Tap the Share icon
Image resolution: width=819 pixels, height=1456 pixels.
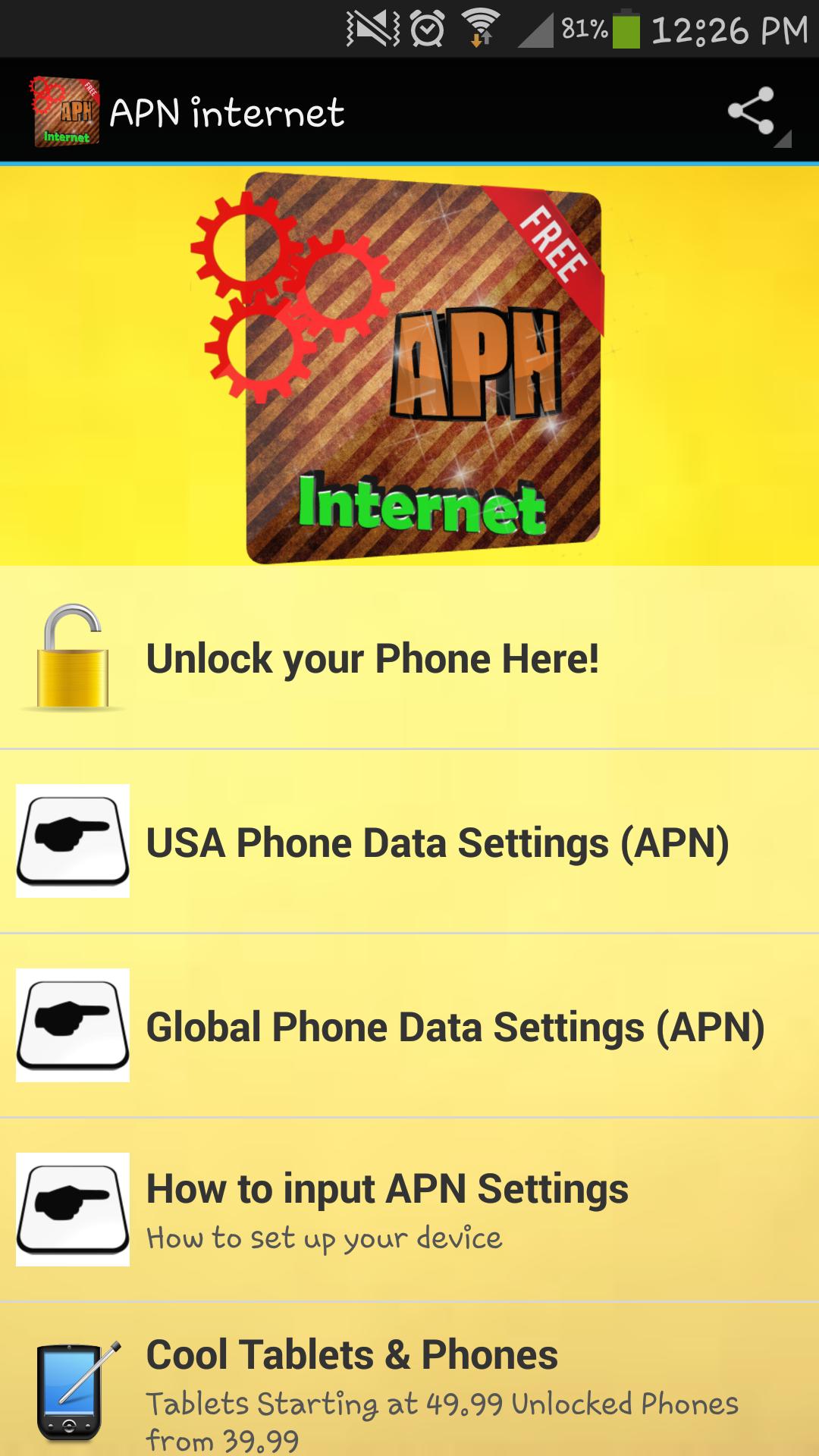tap(748, 111)
